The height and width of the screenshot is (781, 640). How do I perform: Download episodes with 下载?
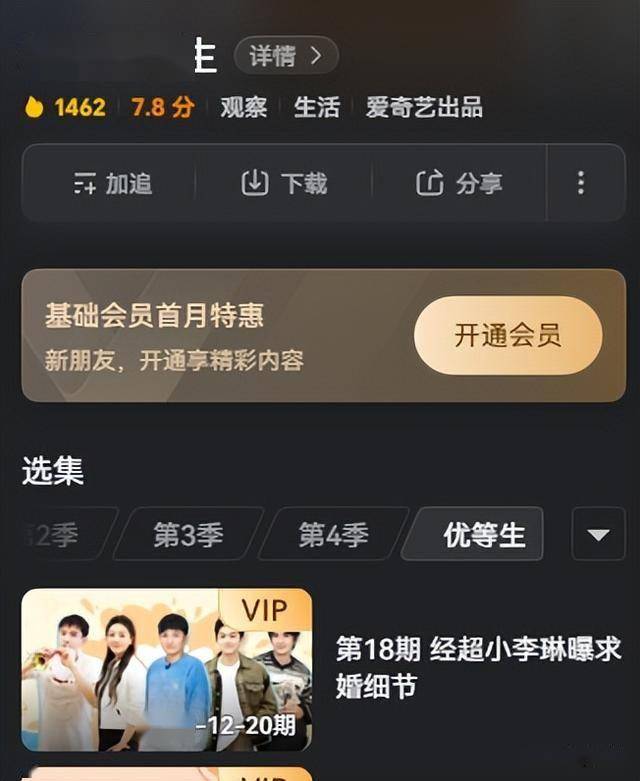[284, 183]
